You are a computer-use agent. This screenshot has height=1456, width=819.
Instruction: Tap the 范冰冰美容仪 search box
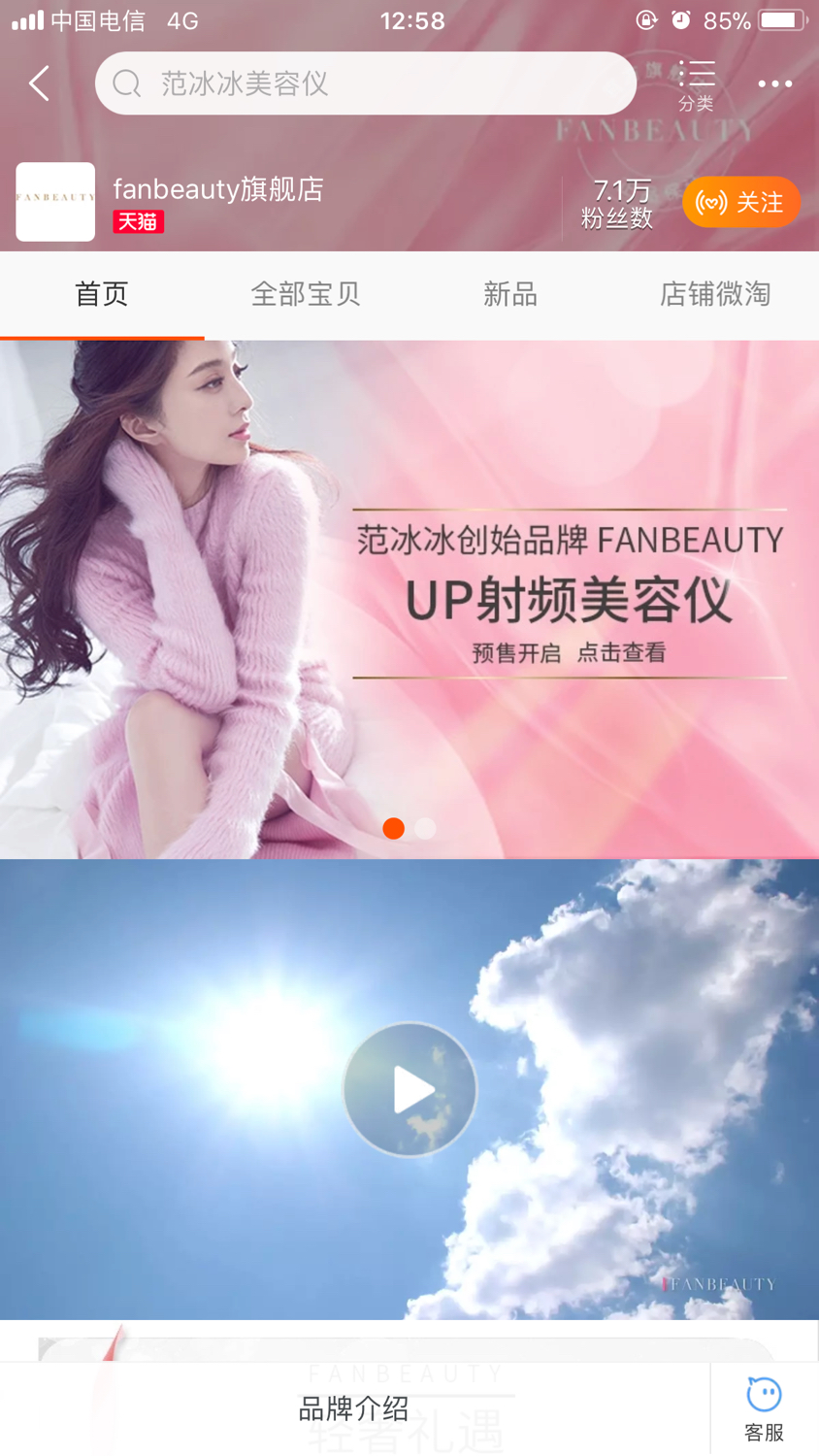365,83
